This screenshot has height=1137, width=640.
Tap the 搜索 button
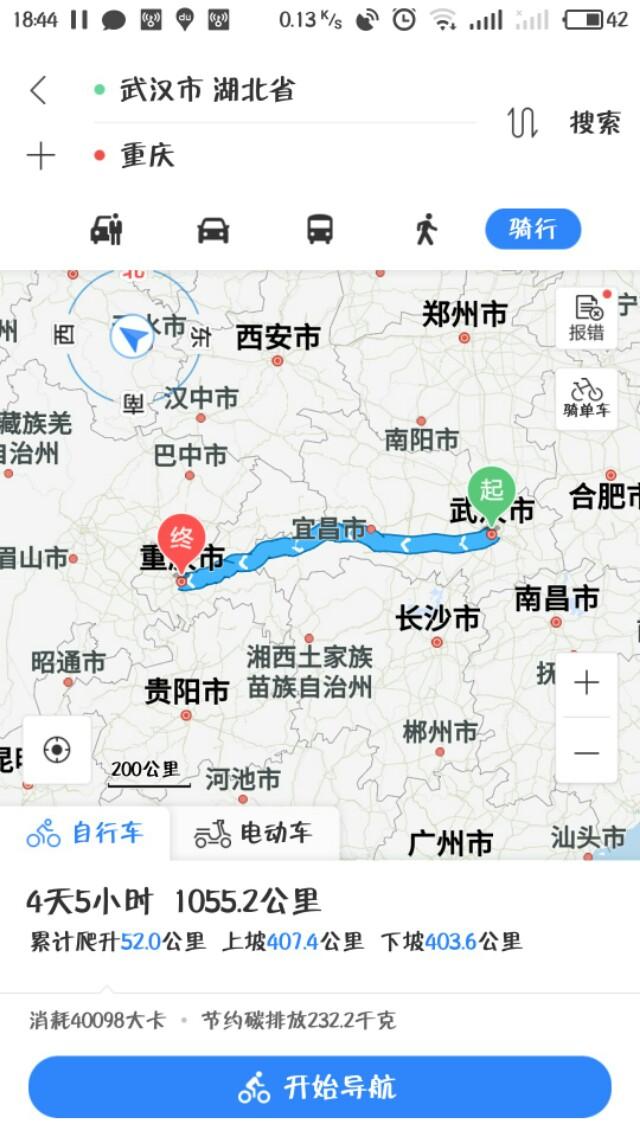pos(595,123)
